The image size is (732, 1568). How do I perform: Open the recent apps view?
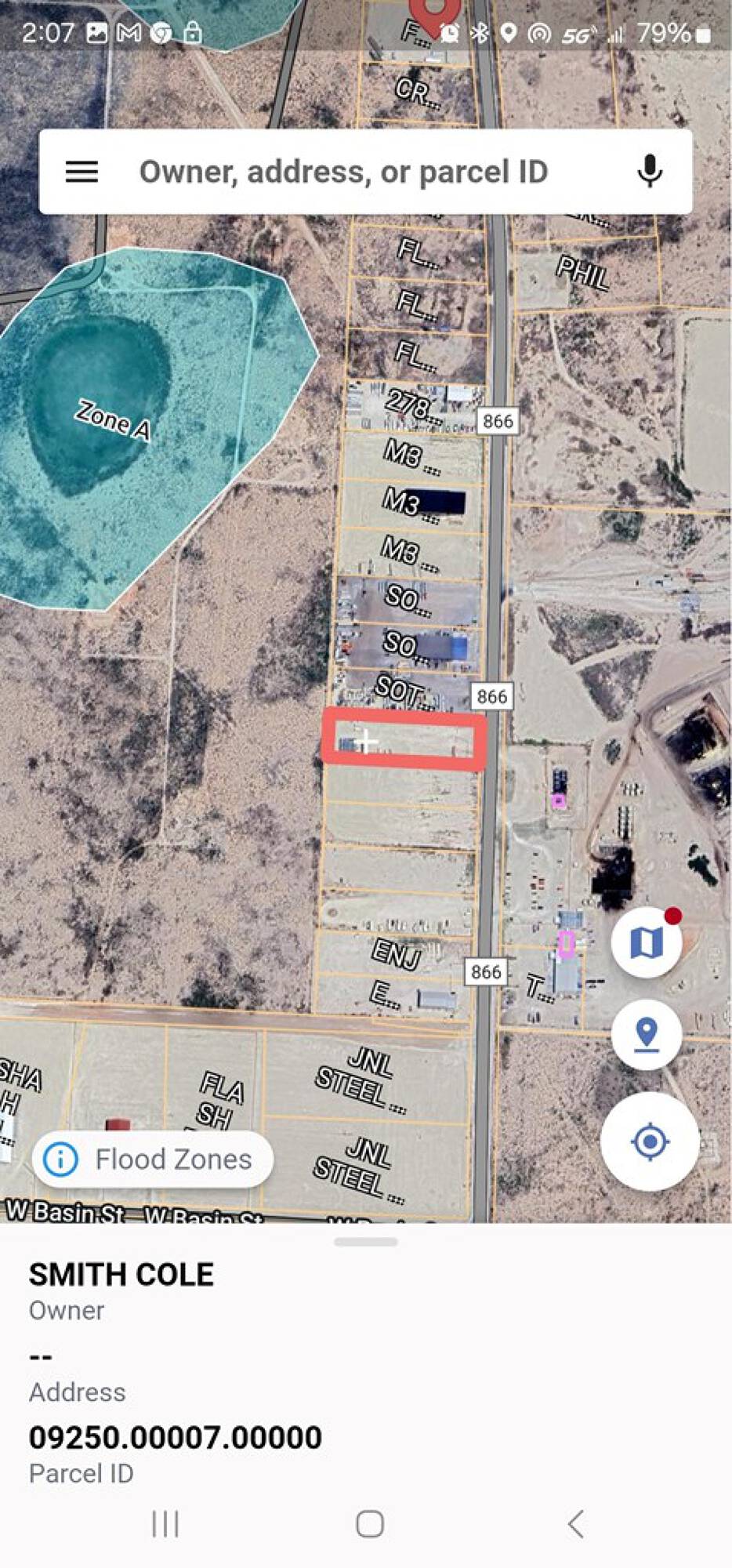[165, 1524]
